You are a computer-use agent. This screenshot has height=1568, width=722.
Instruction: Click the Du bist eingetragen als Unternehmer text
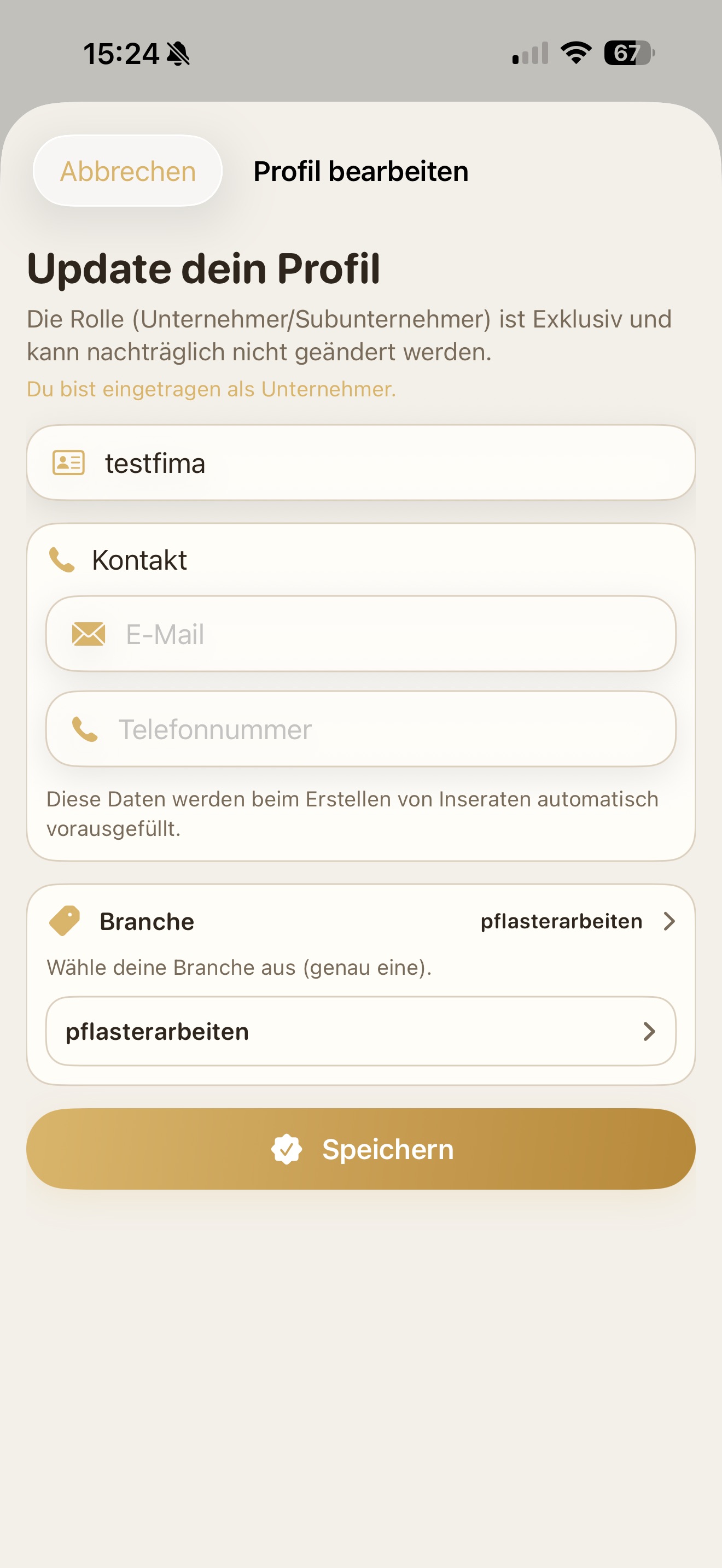coord(211,389)
